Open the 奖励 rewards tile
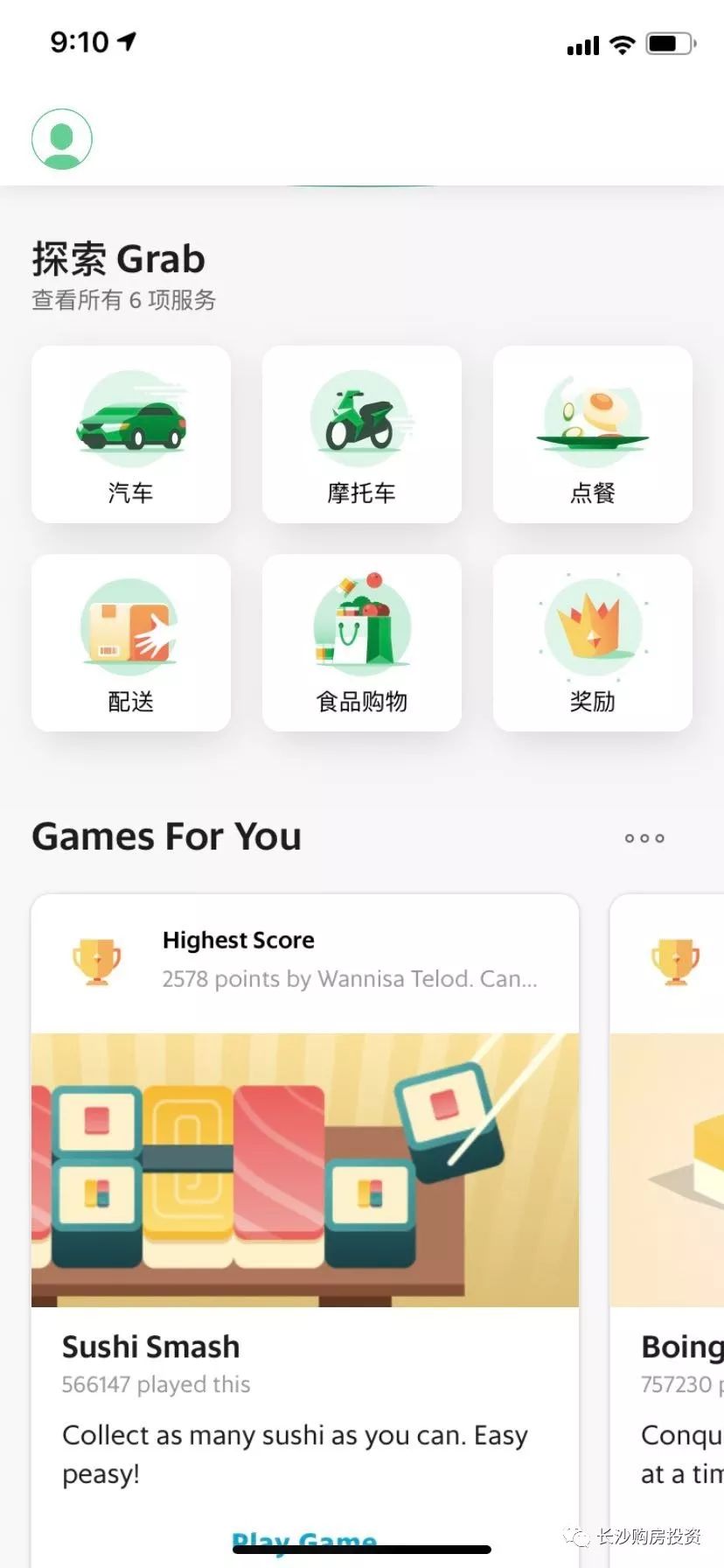 coord(593,643)
